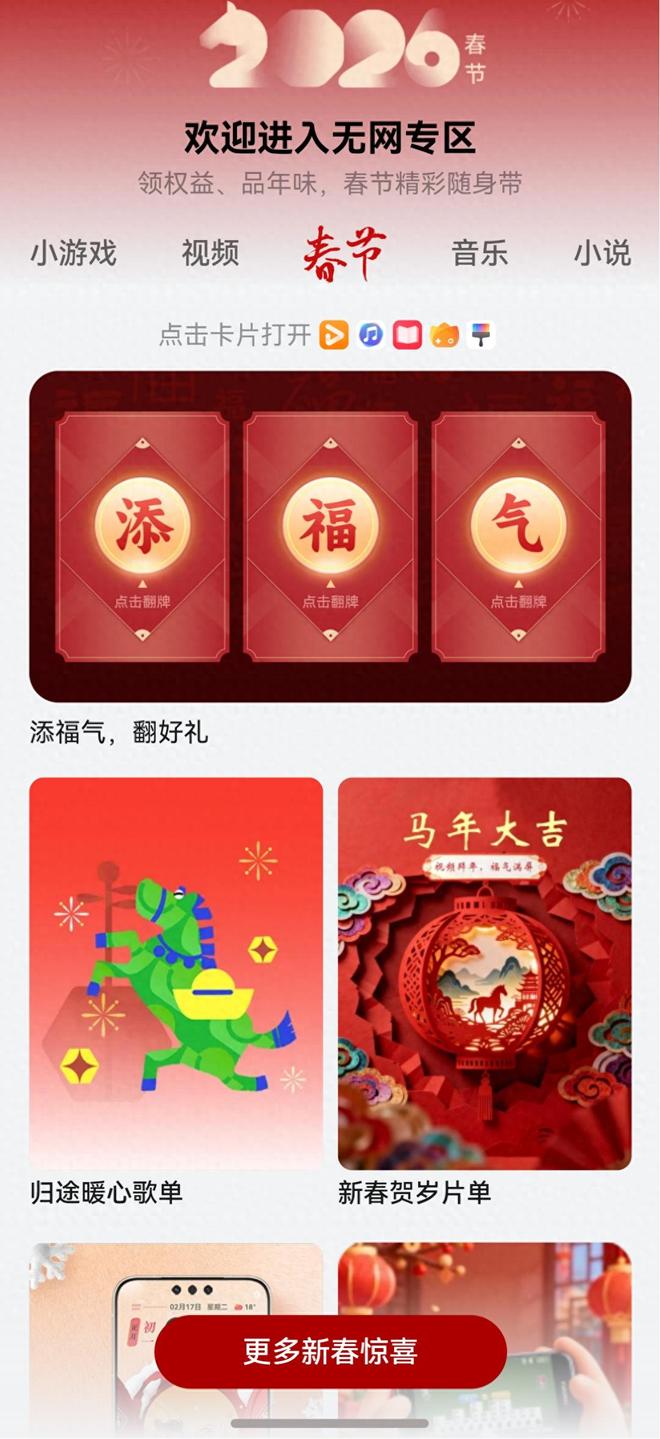Flip the 气 card
The width and height of the screenshot is (660, 1439).
518,537
